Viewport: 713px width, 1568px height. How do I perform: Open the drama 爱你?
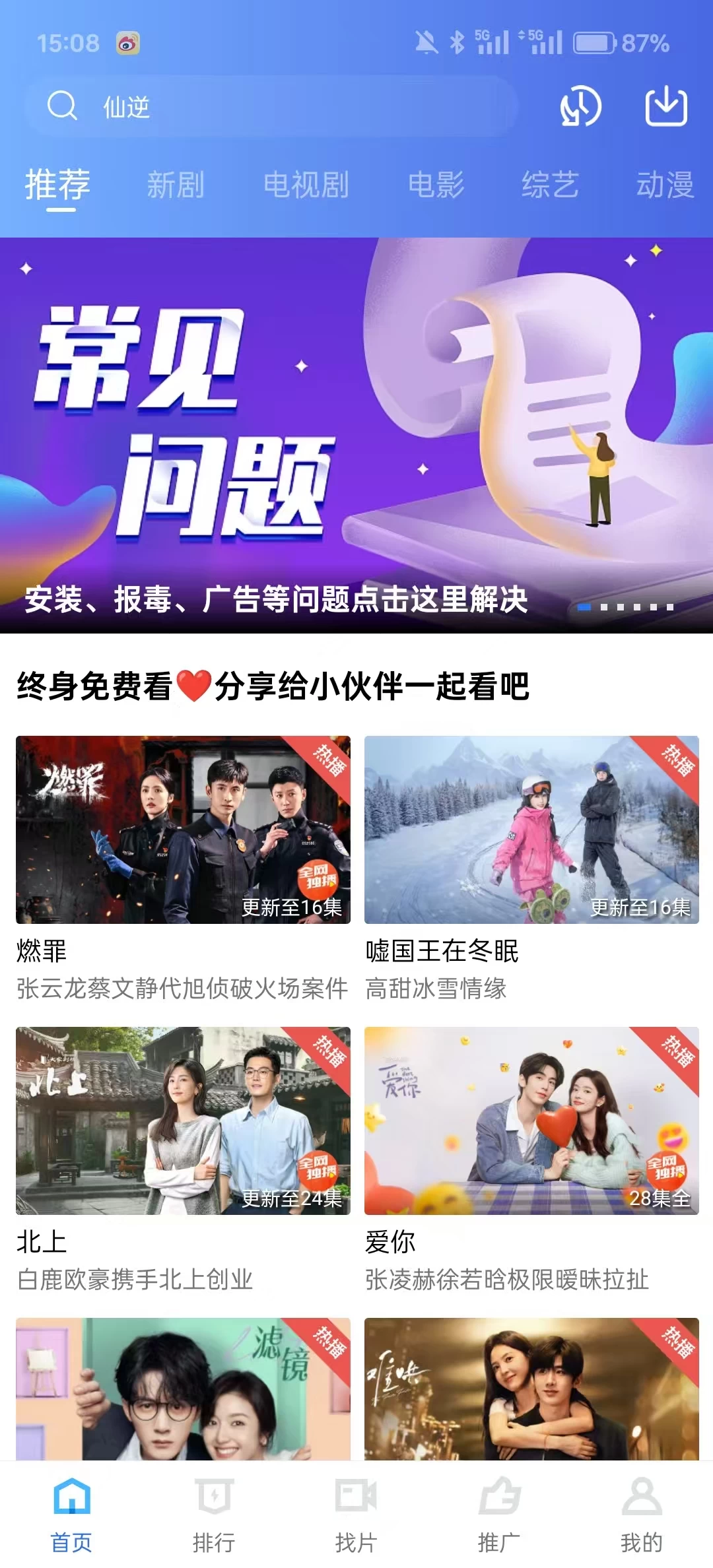click(x=531, y=1121)
